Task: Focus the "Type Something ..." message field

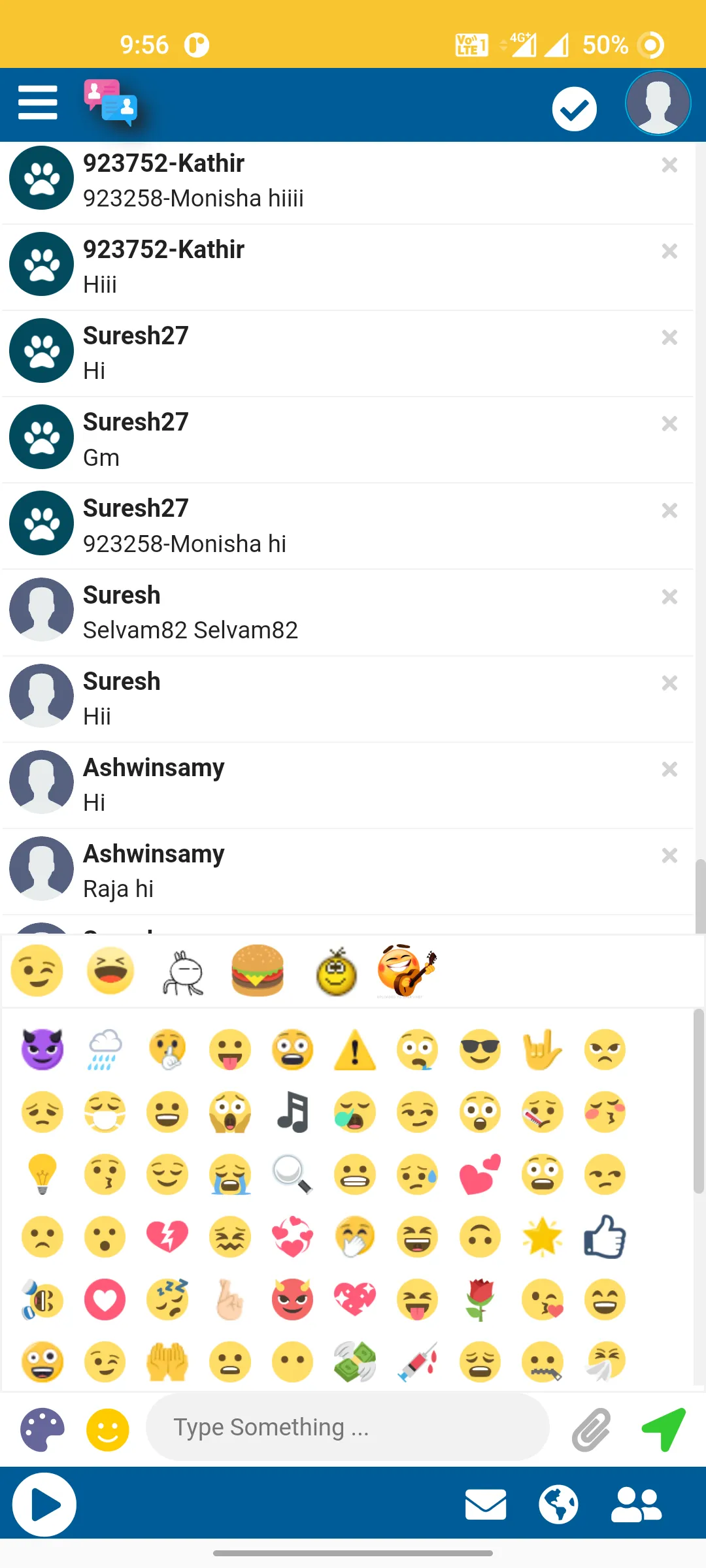Action: (346, 1428)
